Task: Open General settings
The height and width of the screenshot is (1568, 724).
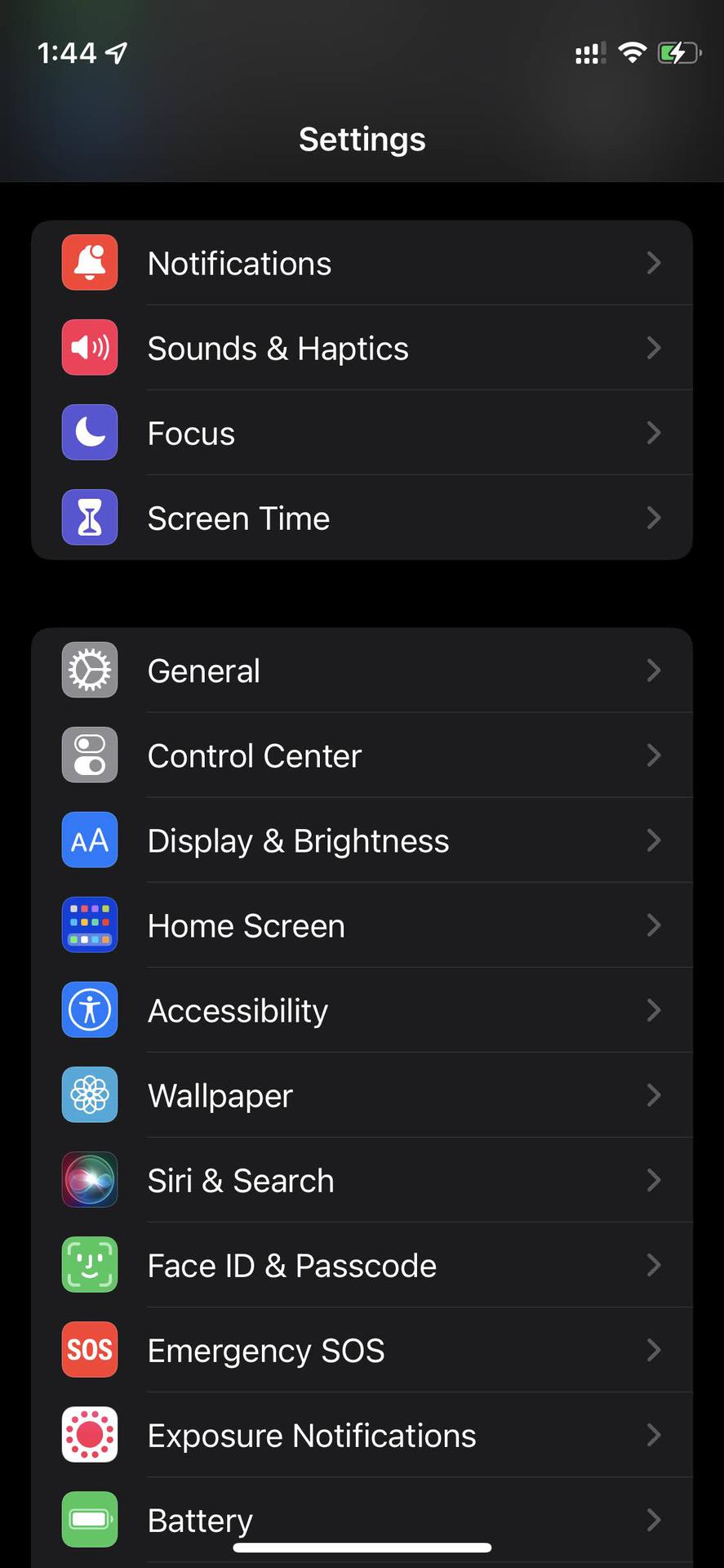Action: point(362,670)
